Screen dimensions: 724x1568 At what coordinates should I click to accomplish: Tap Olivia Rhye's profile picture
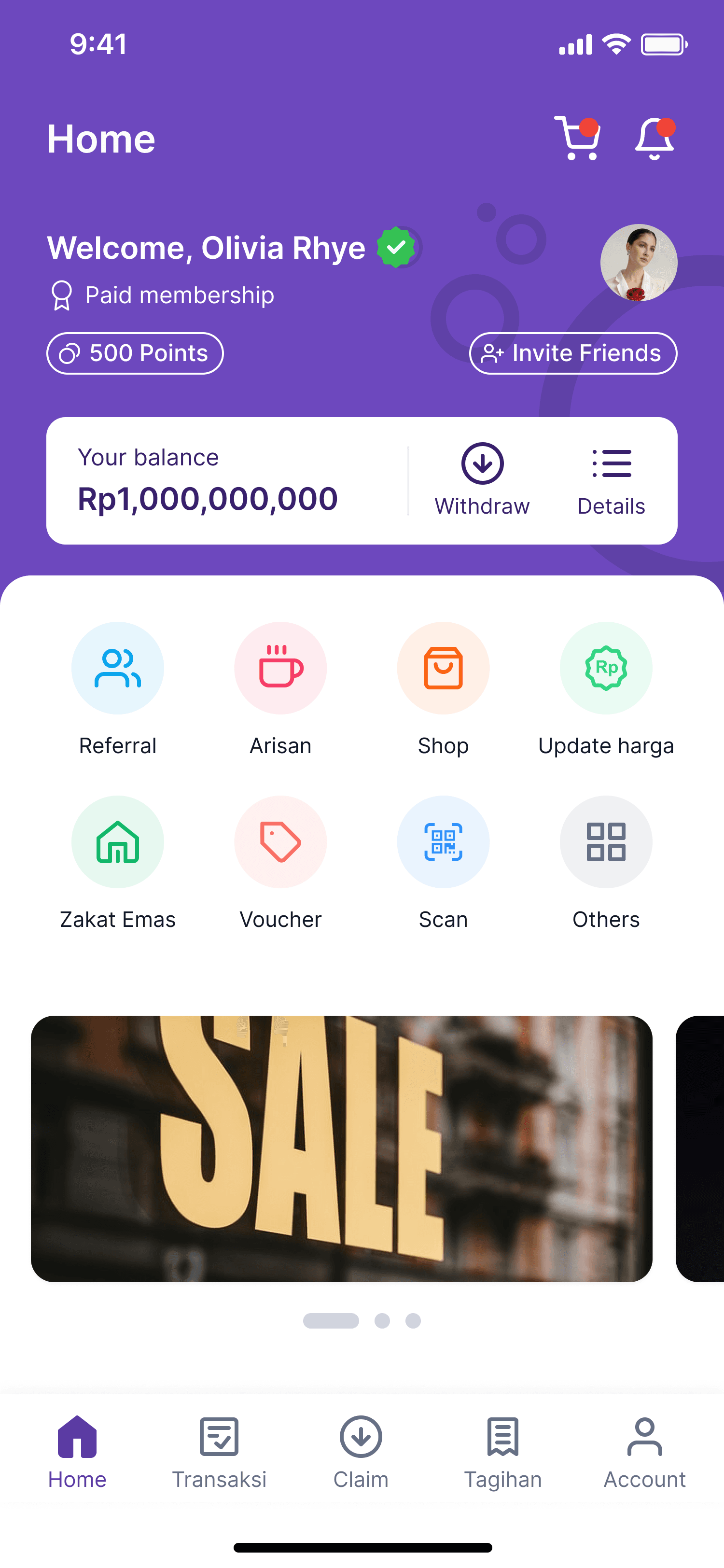point(638,263)
